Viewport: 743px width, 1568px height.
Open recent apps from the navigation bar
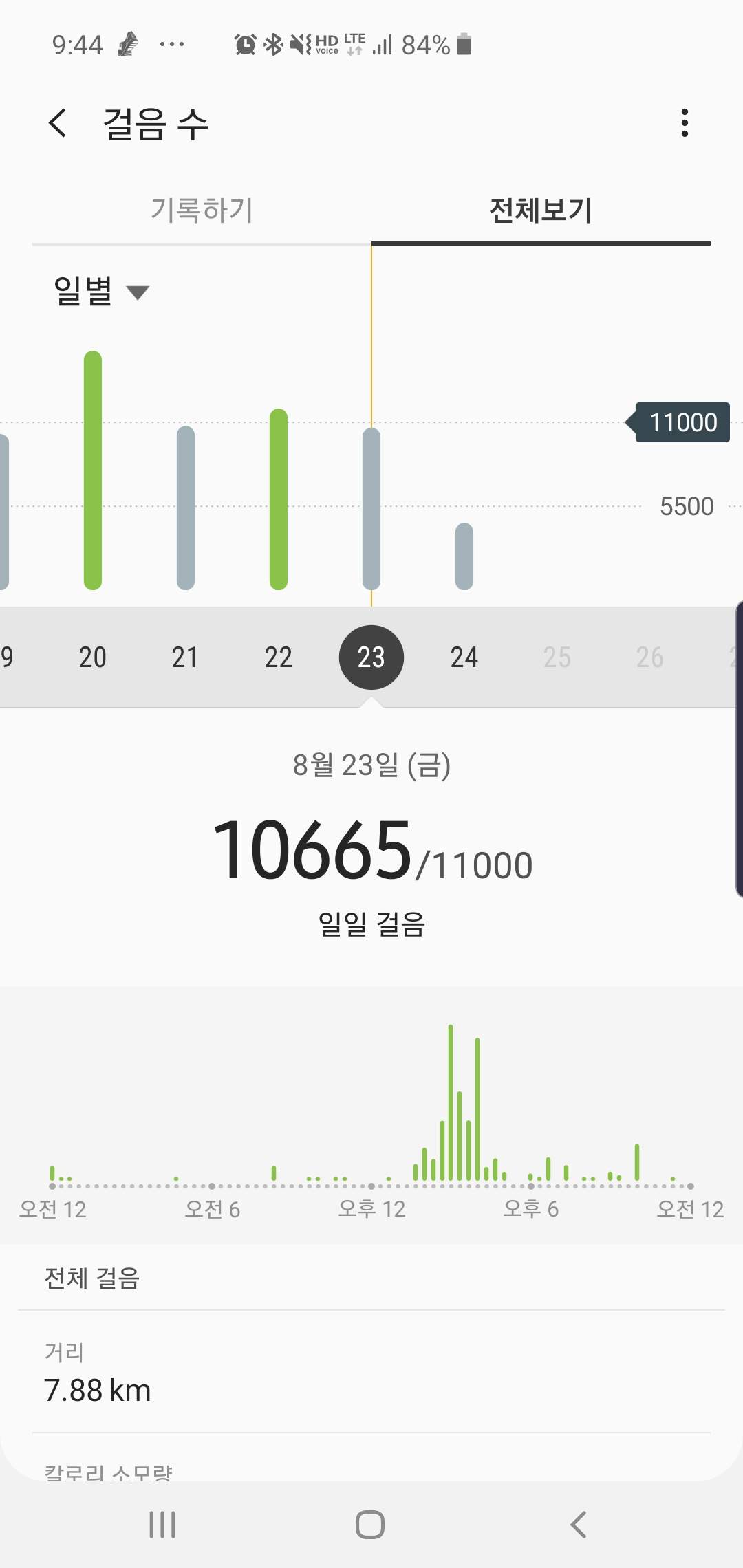tap(162, 1525)
